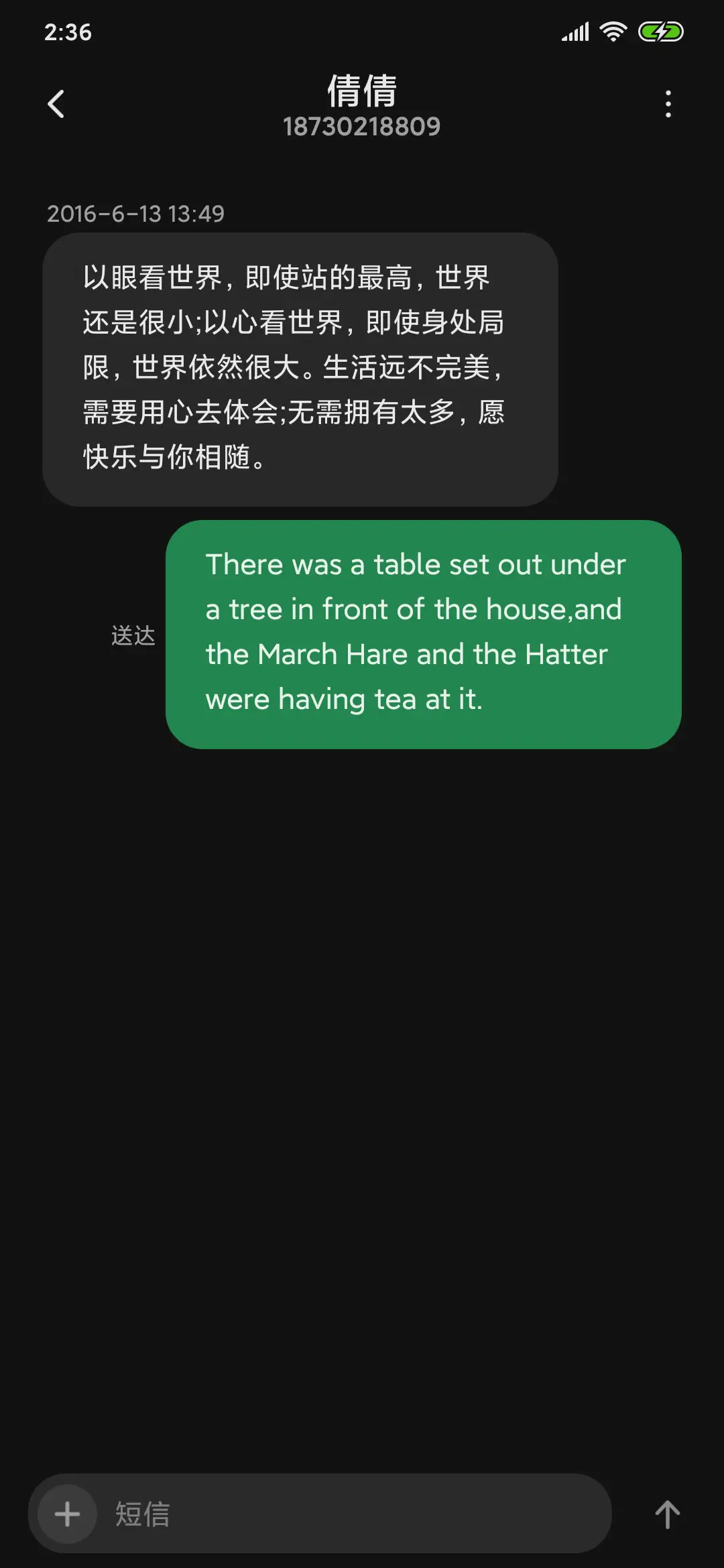The height and width of the screenshot is (1568, 724).
Task: Tap the status bar at the top
Action: pyautogui.click(x=362, y=30)
